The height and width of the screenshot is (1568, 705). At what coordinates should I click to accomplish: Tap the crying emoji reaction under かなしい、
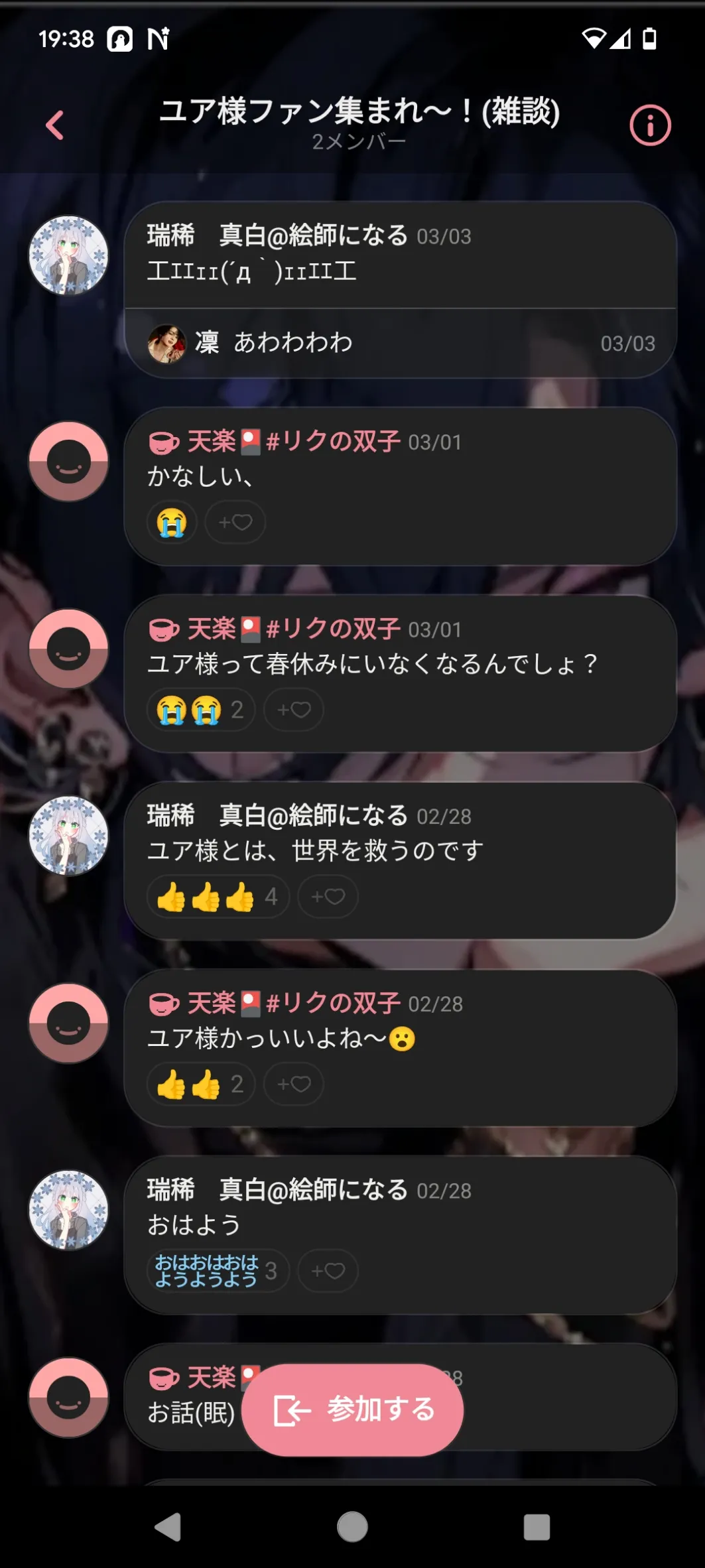172,523
